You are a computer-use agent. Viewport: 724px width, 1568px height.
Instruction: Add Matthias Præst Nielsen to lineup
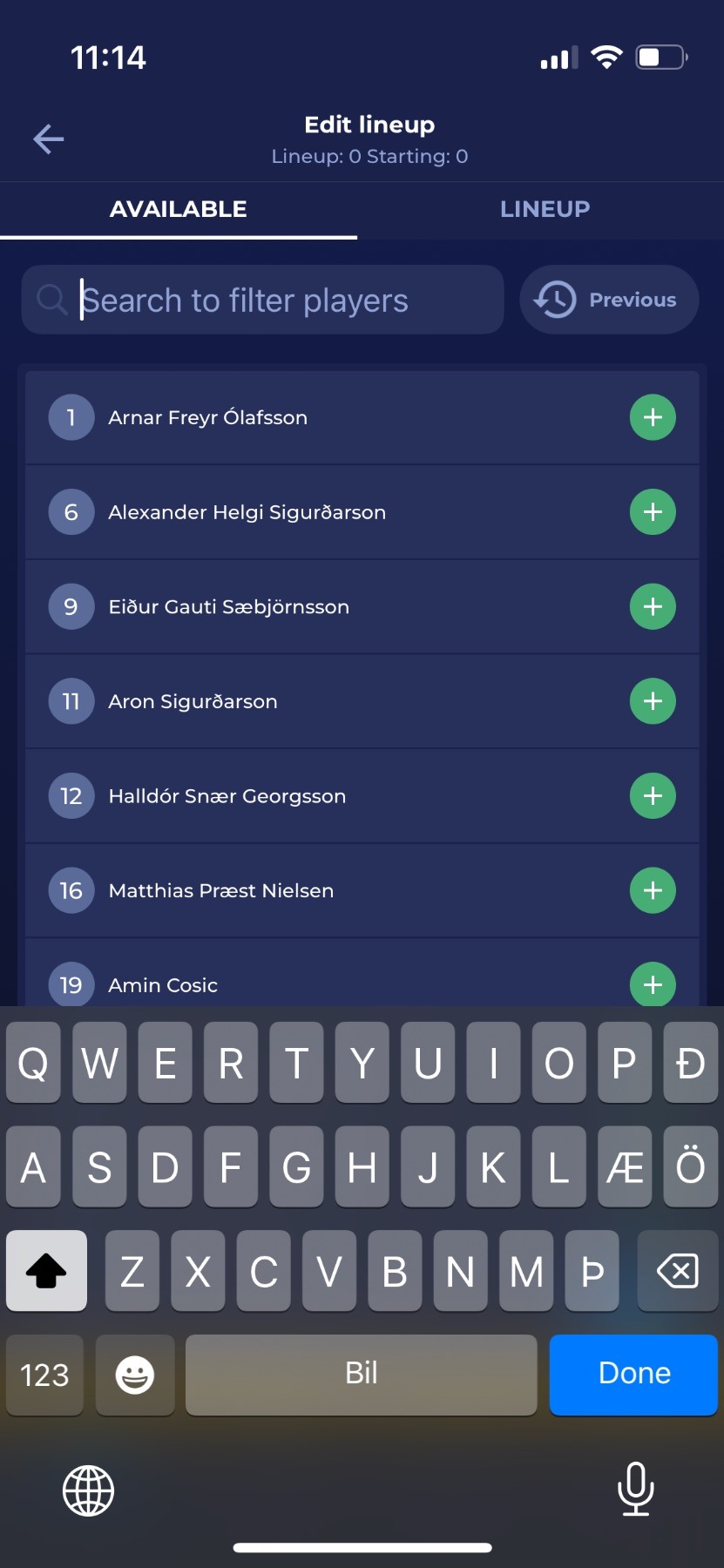(653, 890)
